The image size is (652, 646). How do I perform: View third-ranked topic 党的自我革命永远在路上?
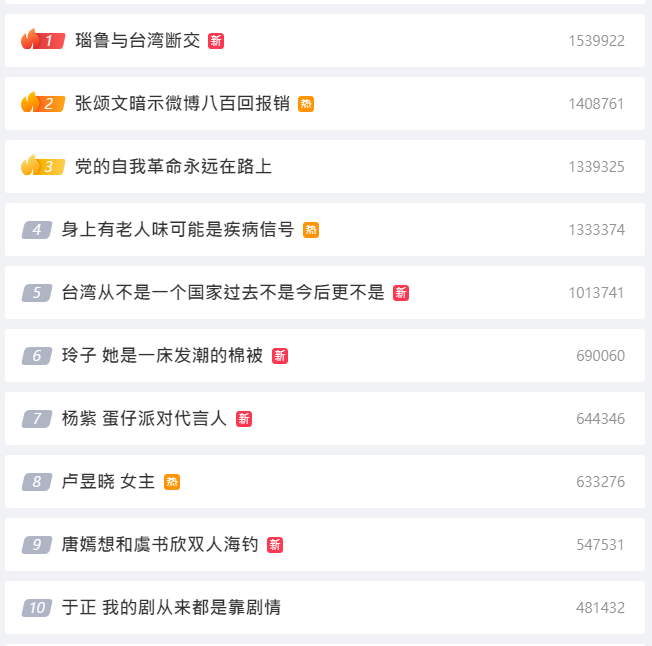tap(173, 167)
